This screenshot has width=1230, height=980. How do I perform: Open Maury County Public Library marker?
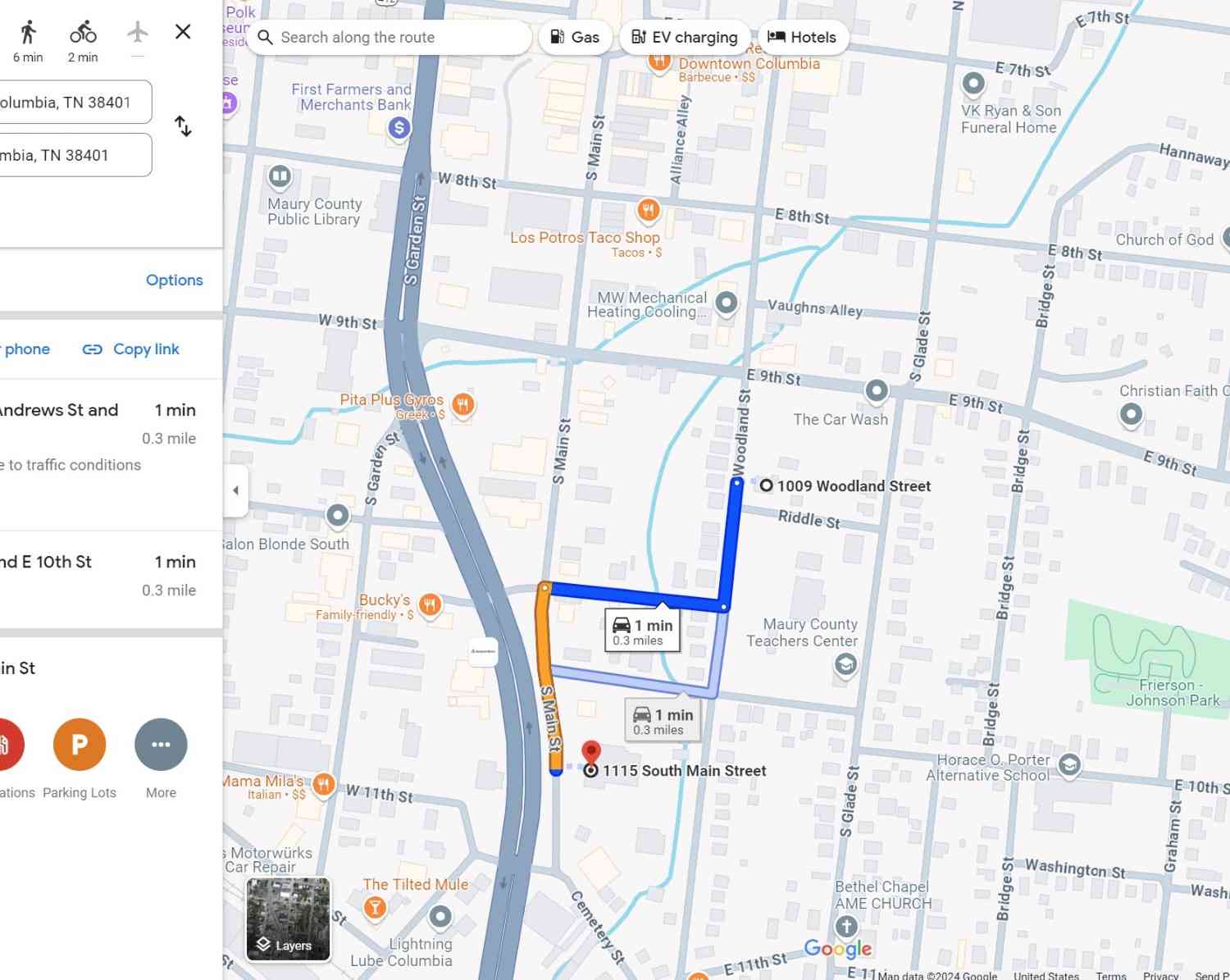(280, 175)
